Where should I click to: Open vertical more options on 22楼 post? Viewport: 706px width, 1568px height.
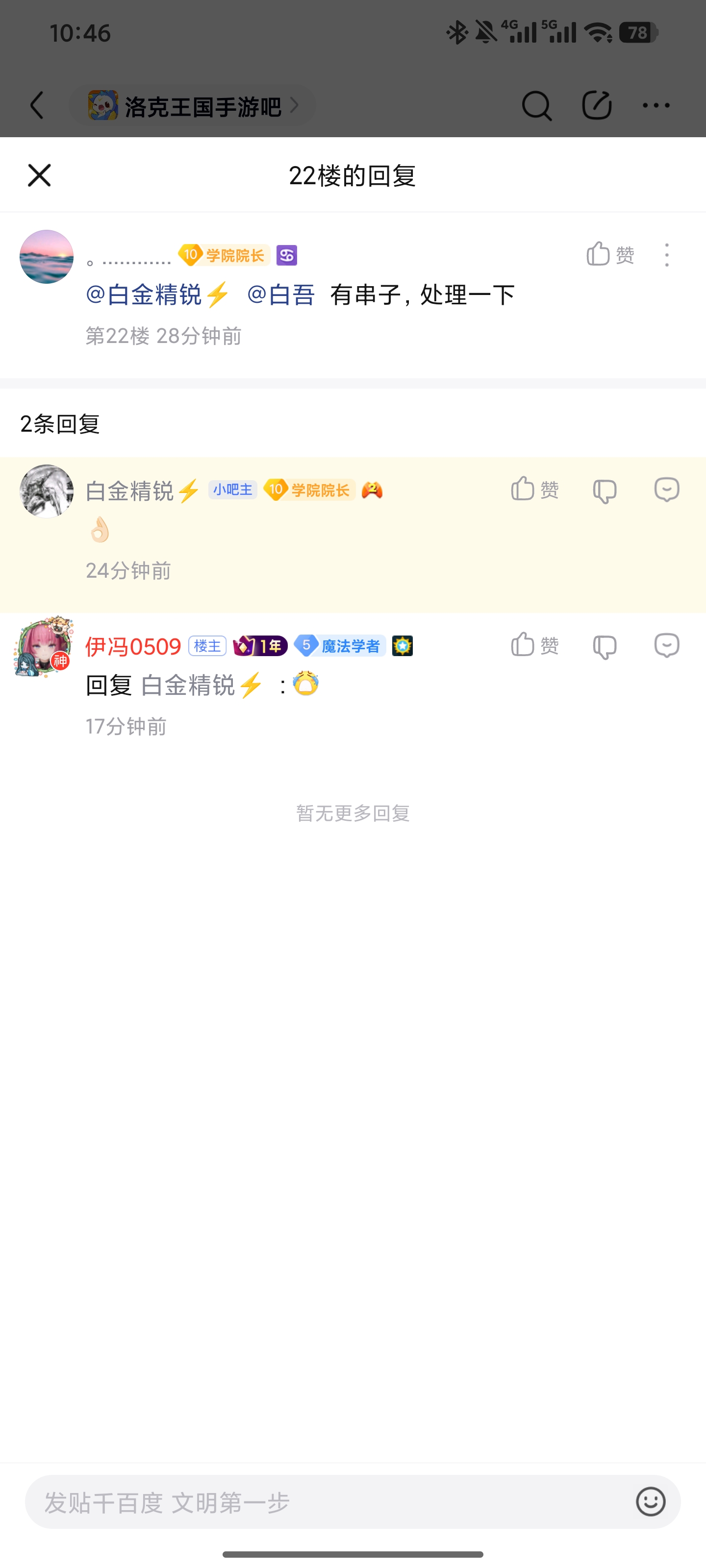click(667, 254)
